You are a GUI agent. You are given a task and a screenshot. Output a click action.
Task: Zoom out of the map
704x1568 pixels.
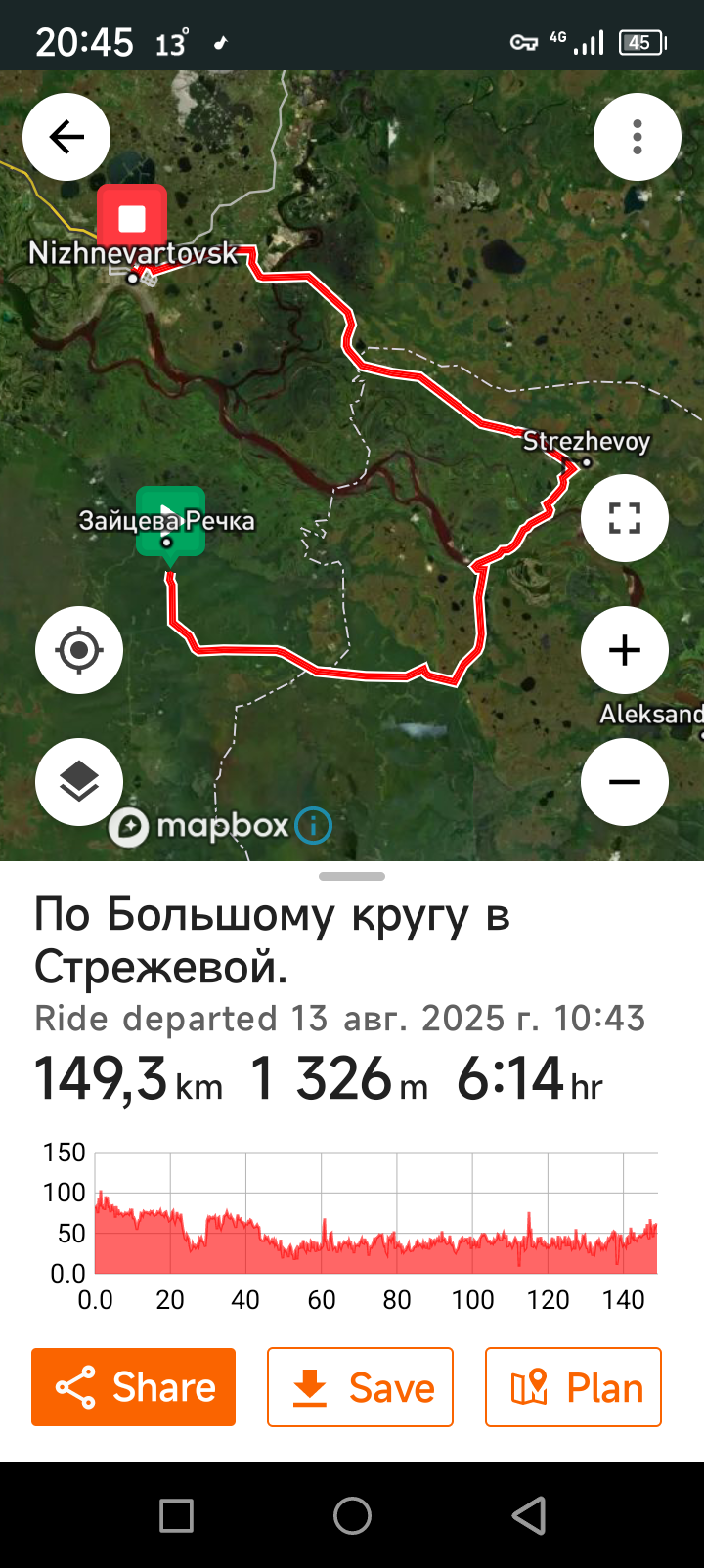pyautogui.click(x=625, y=782)
